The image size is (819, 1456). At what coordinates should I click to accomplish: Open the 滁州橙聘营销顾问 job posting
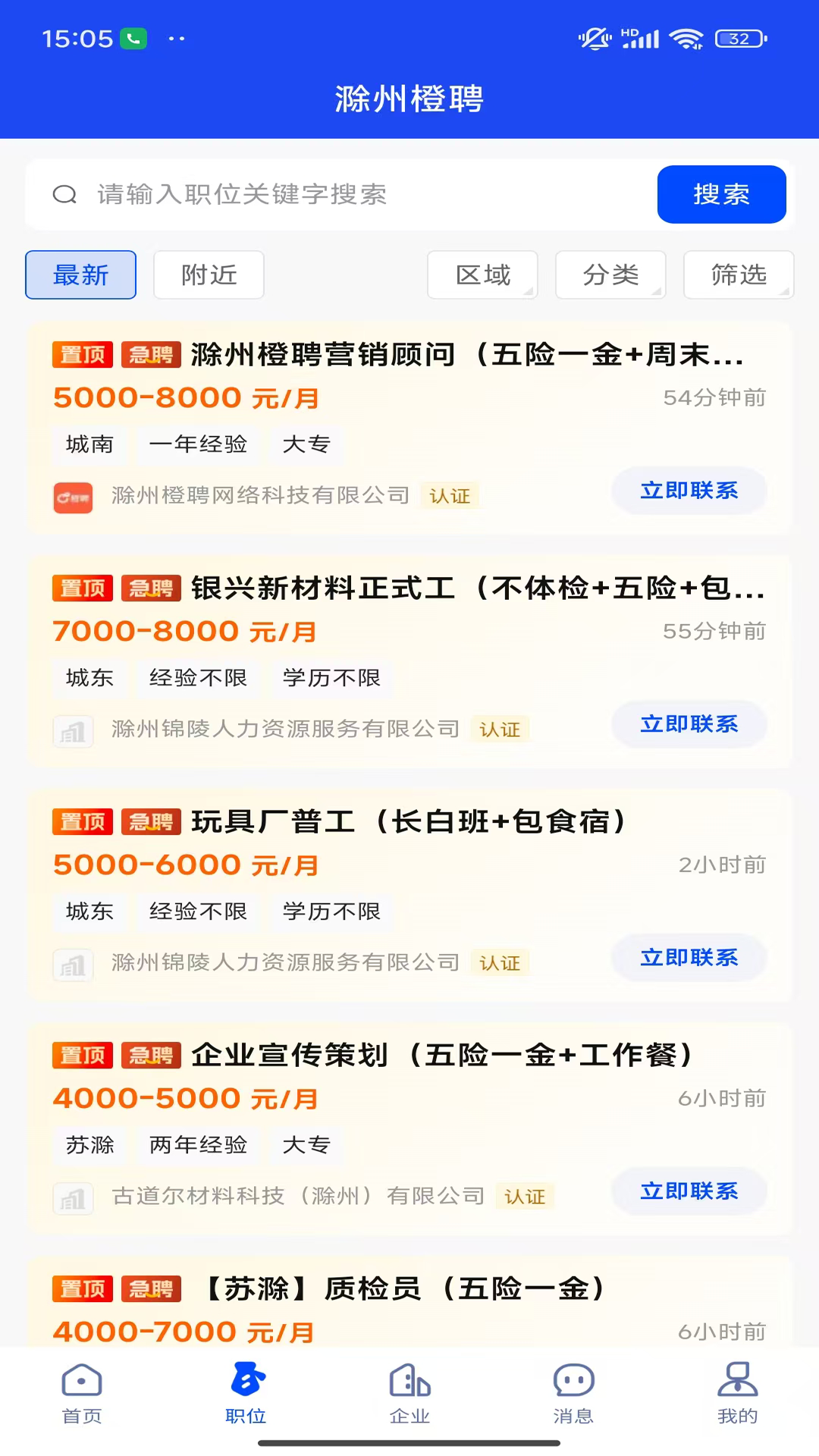(409, 354)
